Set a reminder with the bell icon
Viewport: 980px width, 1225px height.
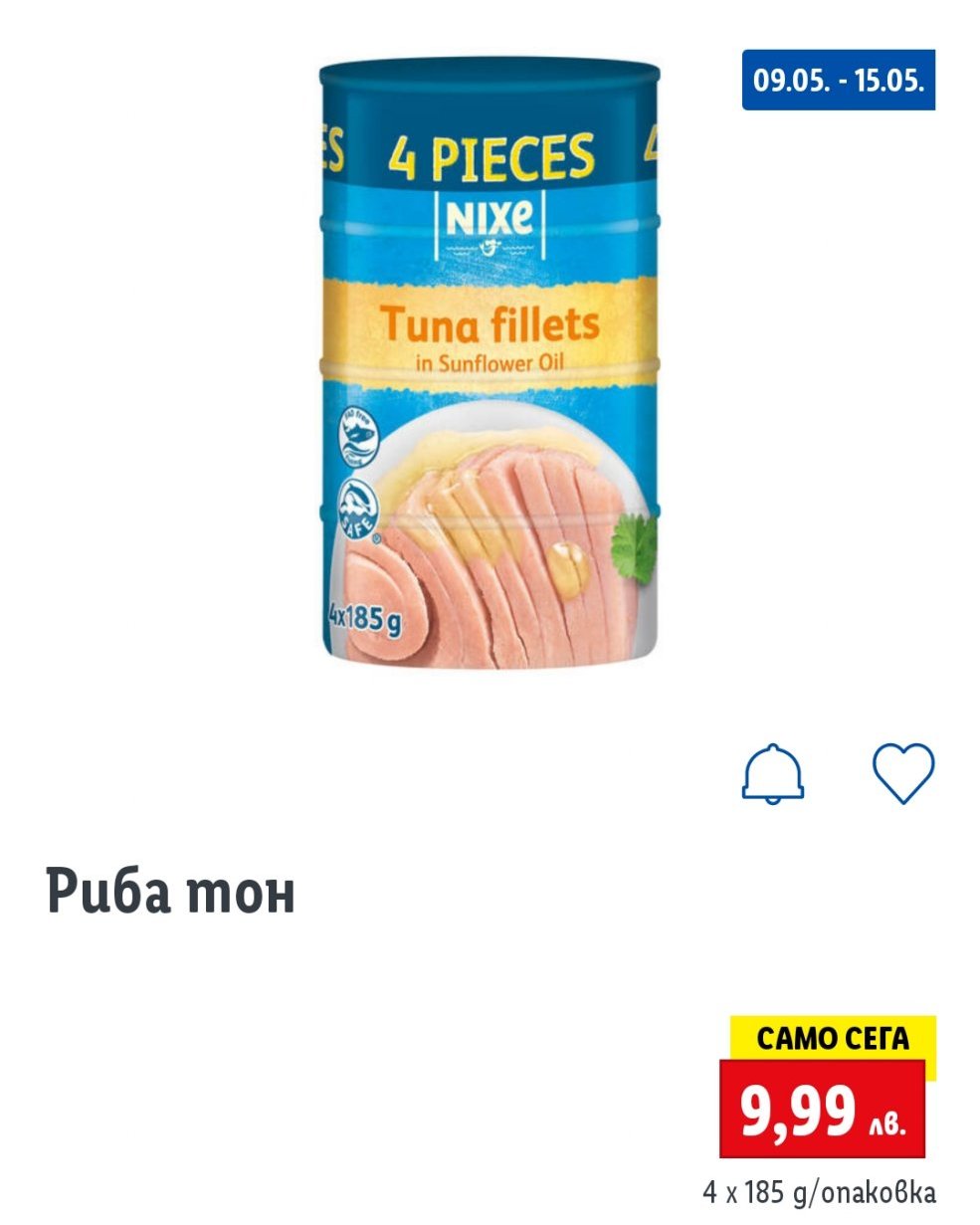click(772, 773)
